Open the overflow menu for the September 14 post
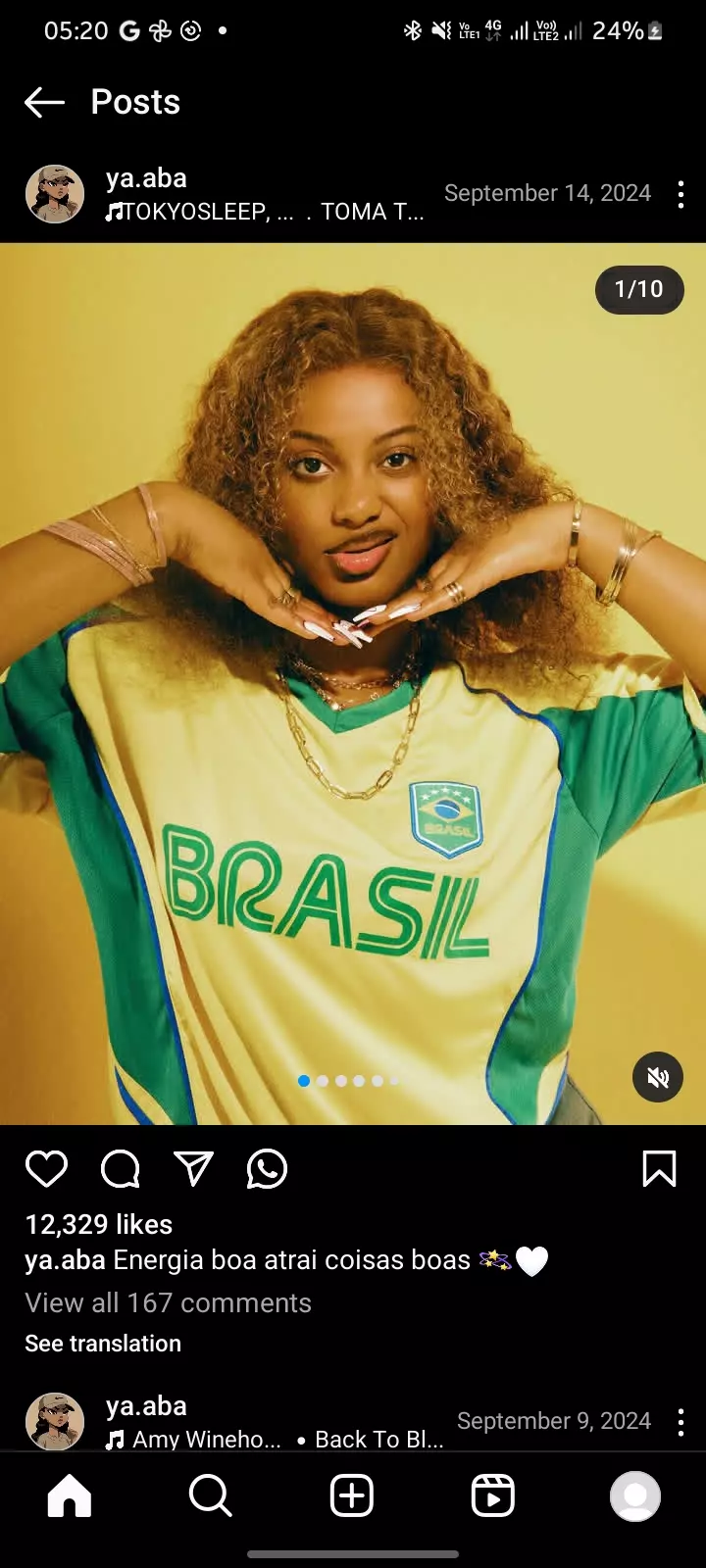The image size is (706, 1568). [681, 194]
